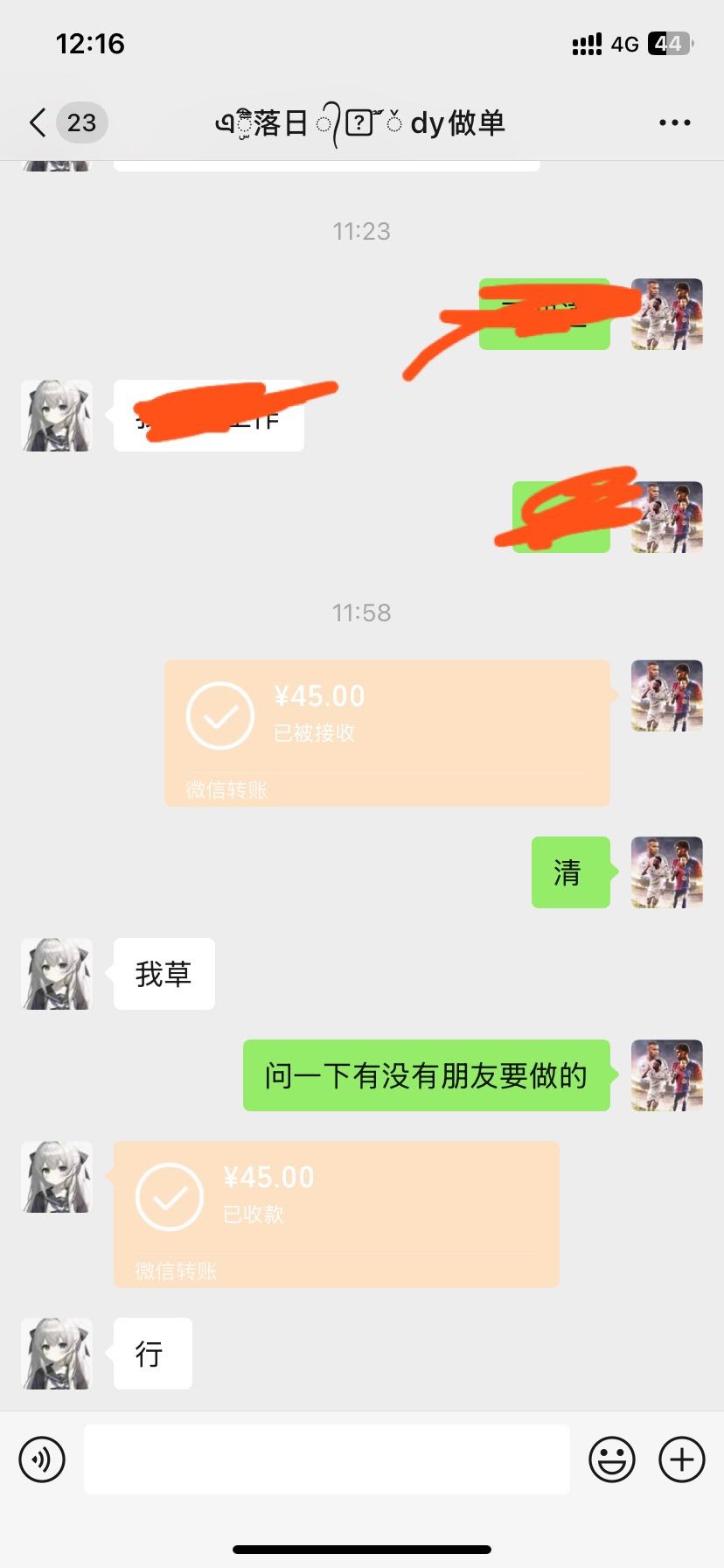Go back to the chat list
The height and width of the screenshot is (1568, 724).
tap(38, 122)
